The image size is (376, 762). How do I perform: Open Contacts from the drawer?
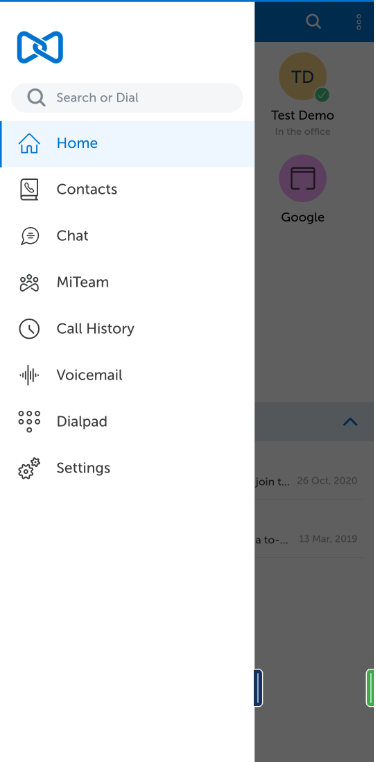127,190
